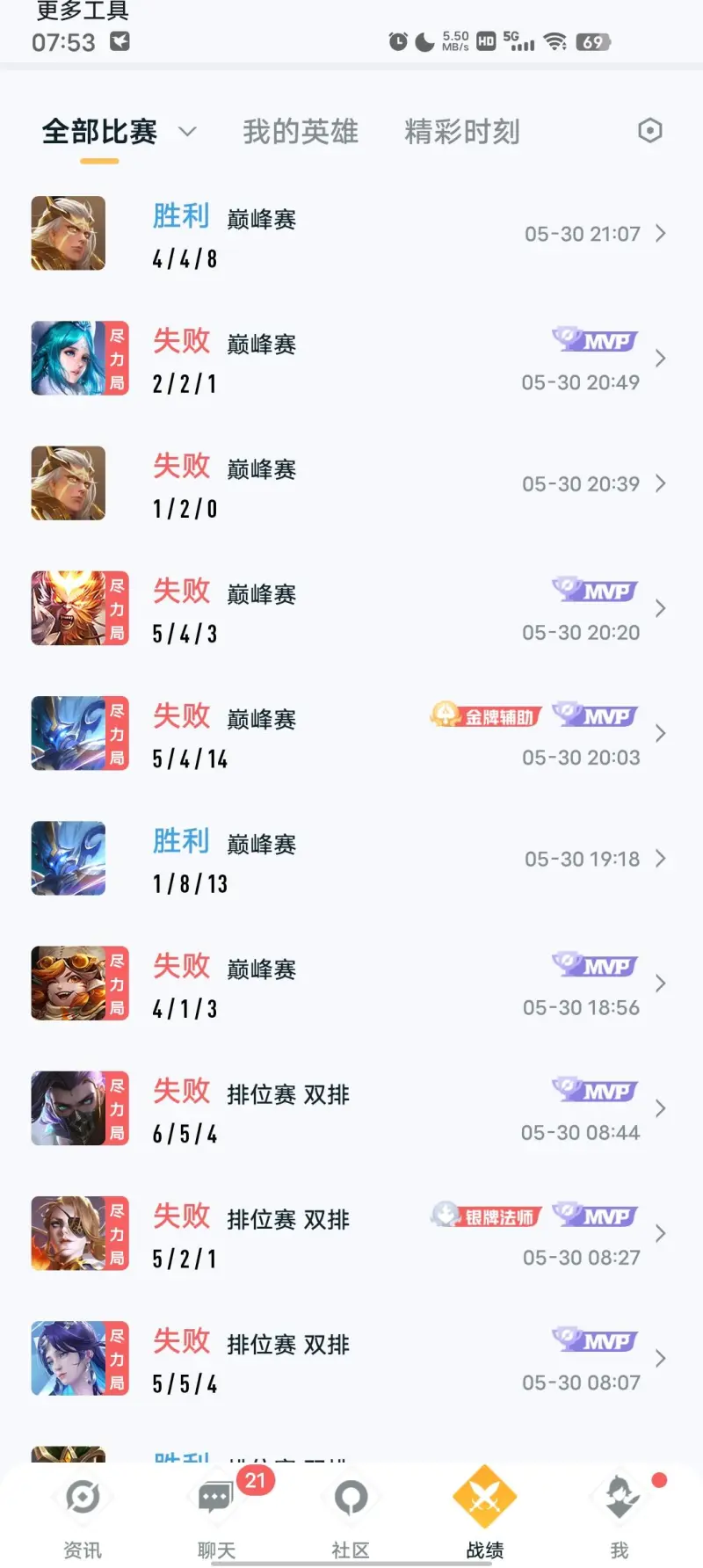Open the 排位赛 双排 match at 05-30 08:44

pyautogui.click(x=351, y=1109)
